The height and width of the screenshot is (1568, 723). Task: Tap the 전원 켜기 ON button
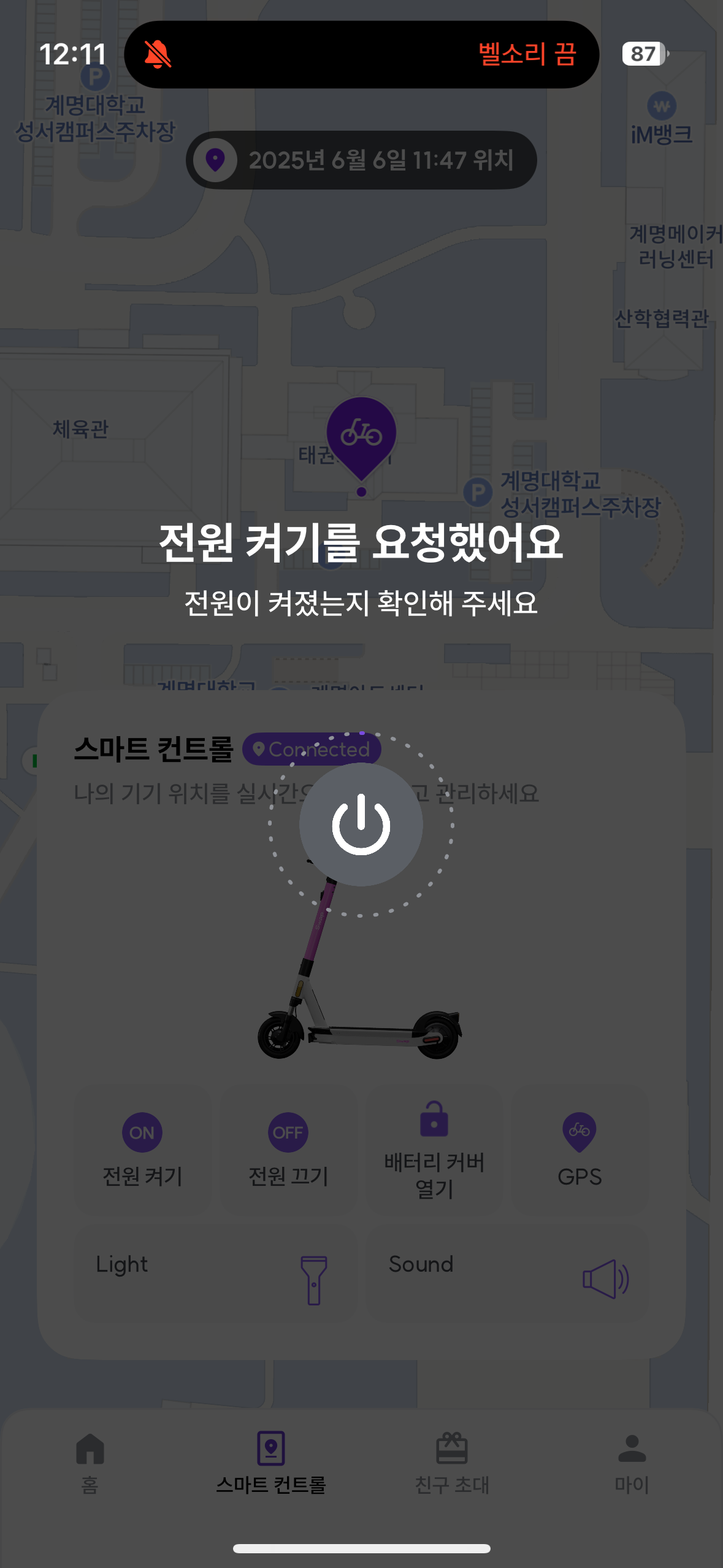click(x=142, y=1148)
